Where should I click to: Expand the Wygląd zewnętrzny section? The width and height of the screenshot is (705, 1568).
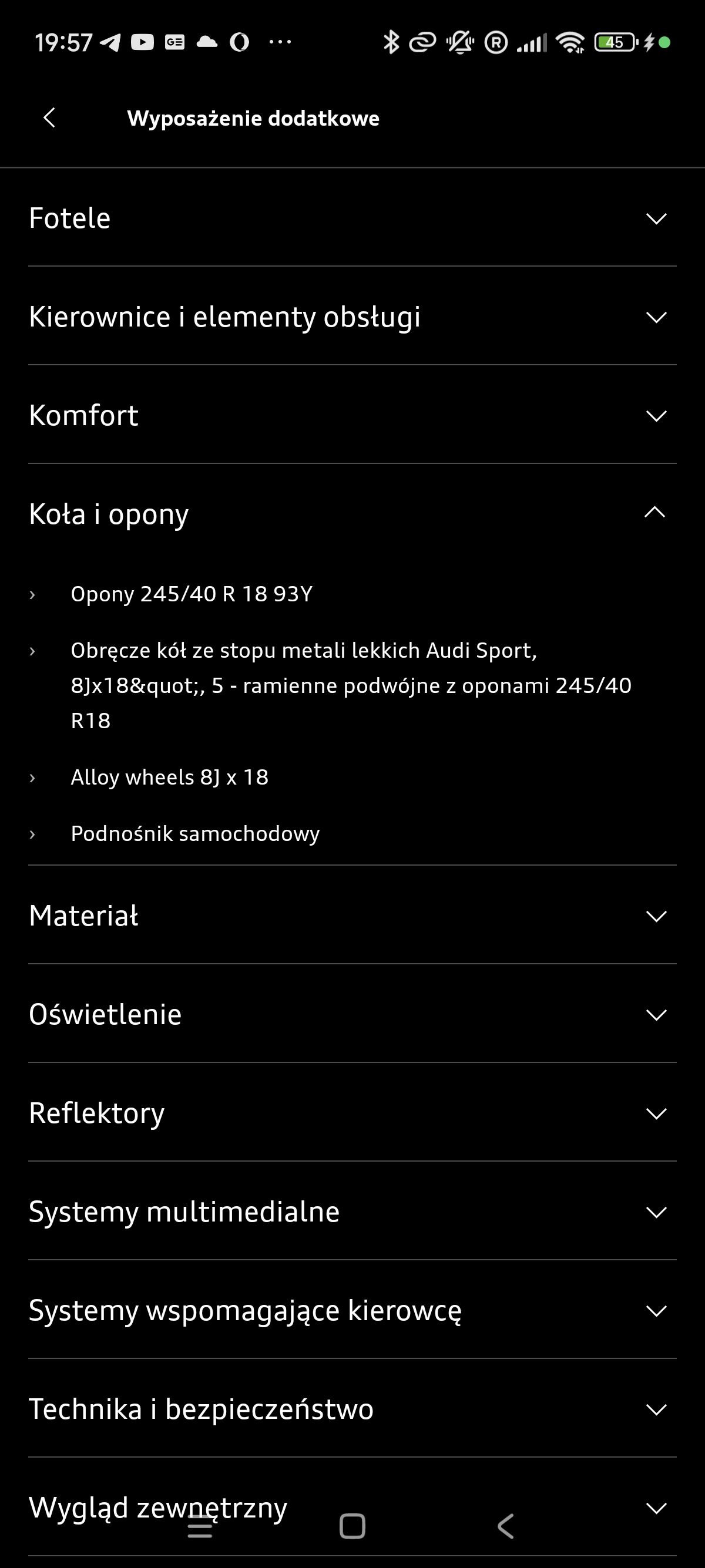click(352, 1507)
